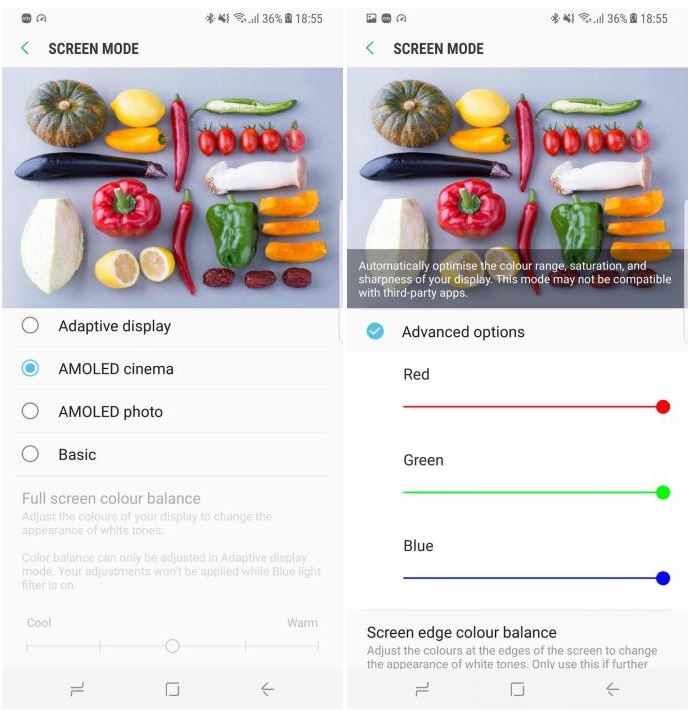Tap the Cool to Warm balance slider
Screen dimensions: 697x715
point(172,647)
